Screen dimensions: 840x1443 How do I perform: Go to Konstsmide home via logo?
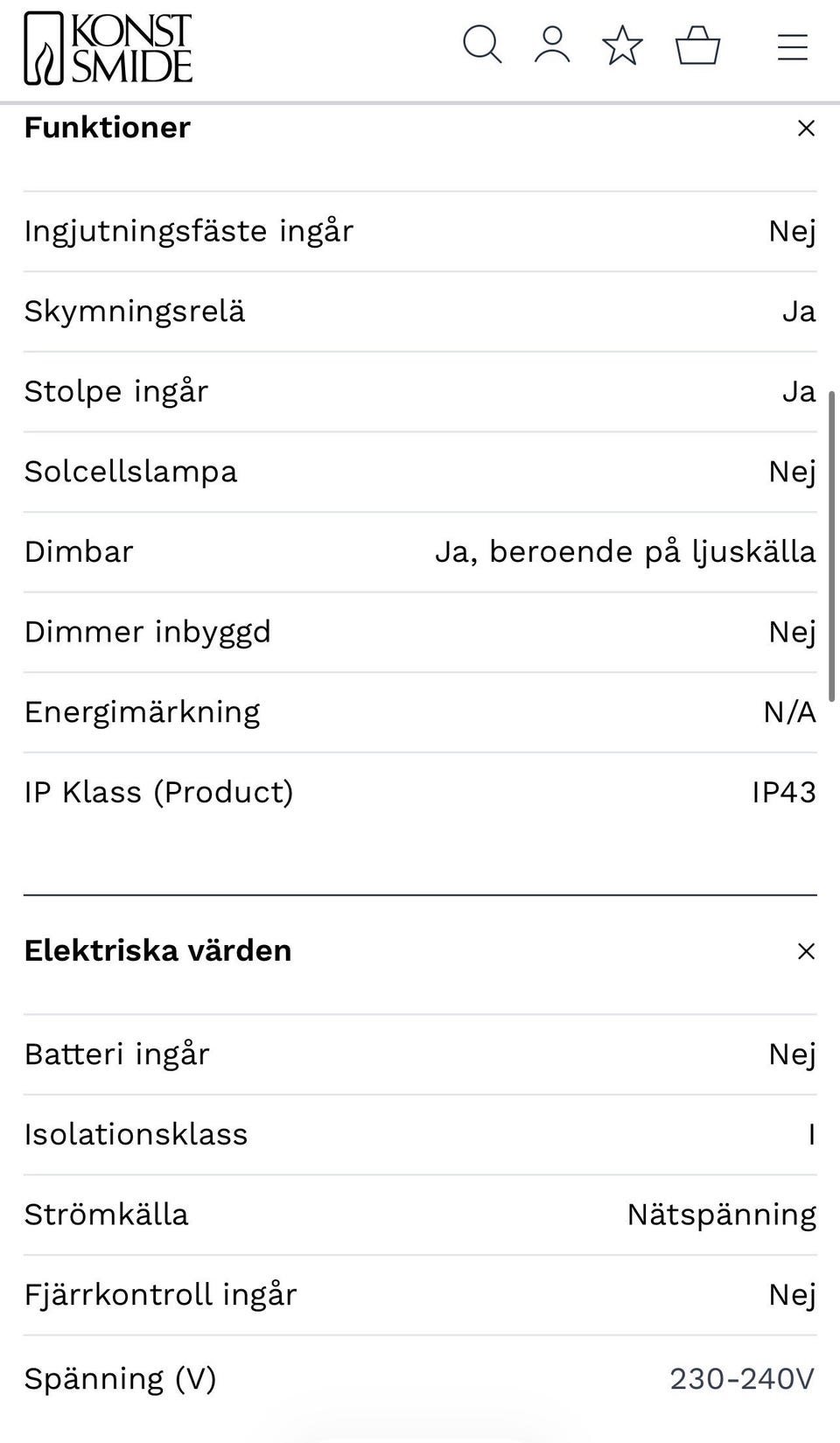[108, 48]
